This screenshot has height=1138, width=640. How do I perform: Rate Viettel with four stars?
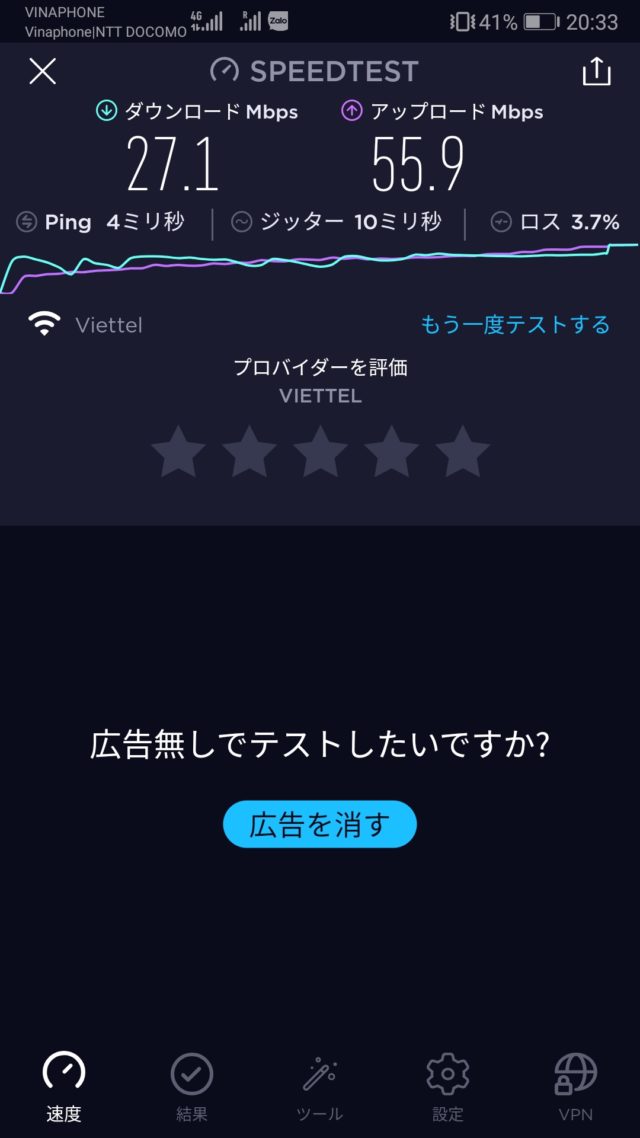pos(391,452)
